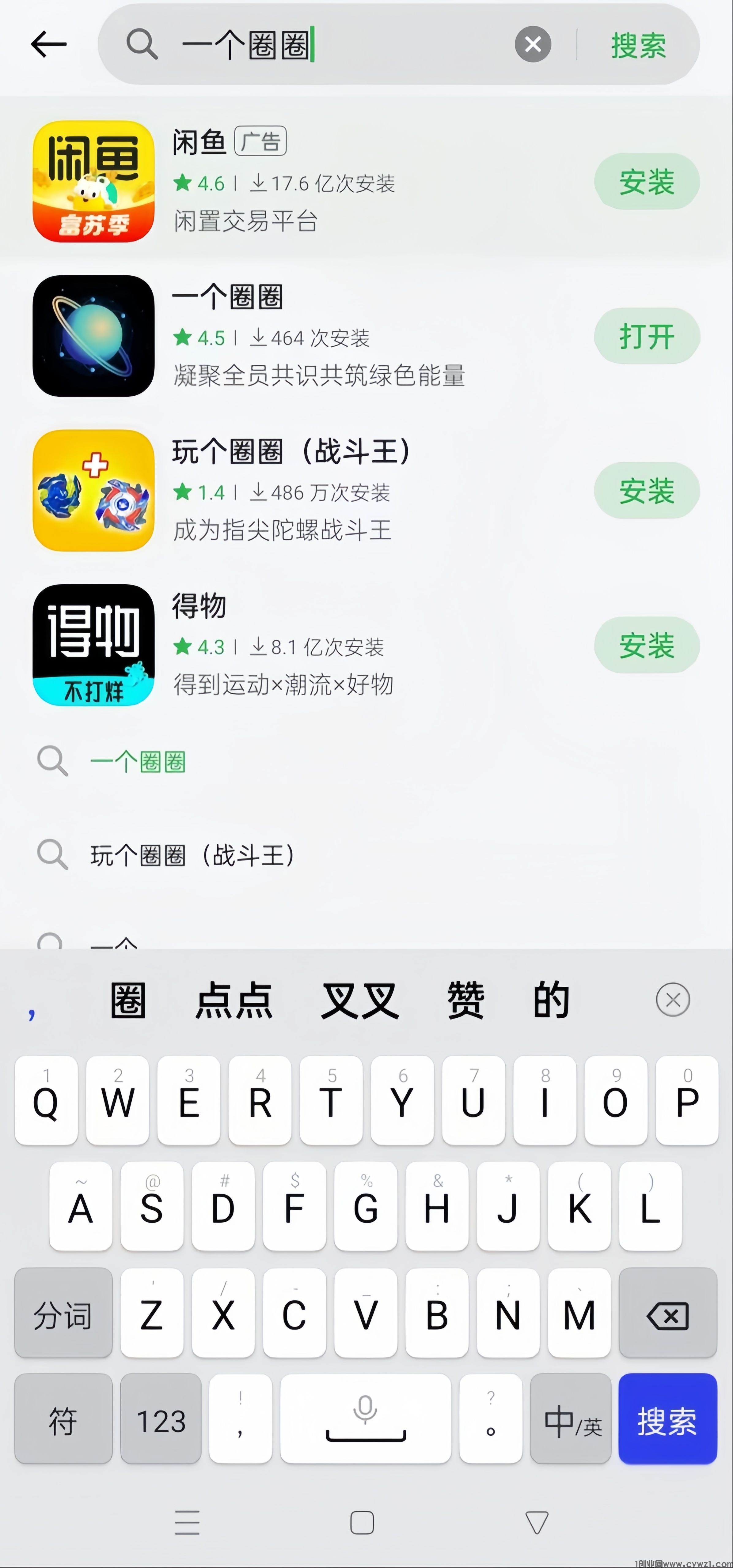
Task: Open the 符 symbols keyboard
Action: [63, 1419]
